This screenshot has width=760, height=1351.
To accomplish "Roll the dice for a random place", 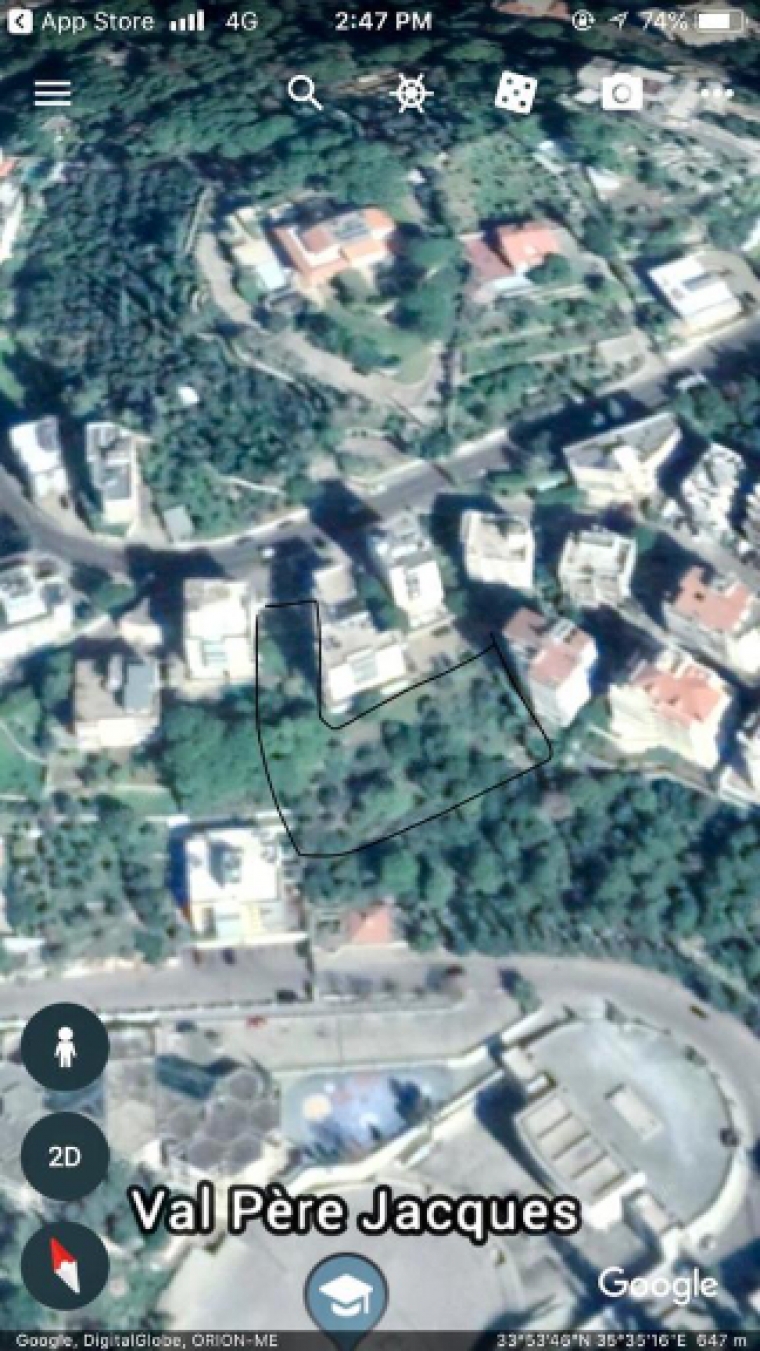I will point(516,93).
